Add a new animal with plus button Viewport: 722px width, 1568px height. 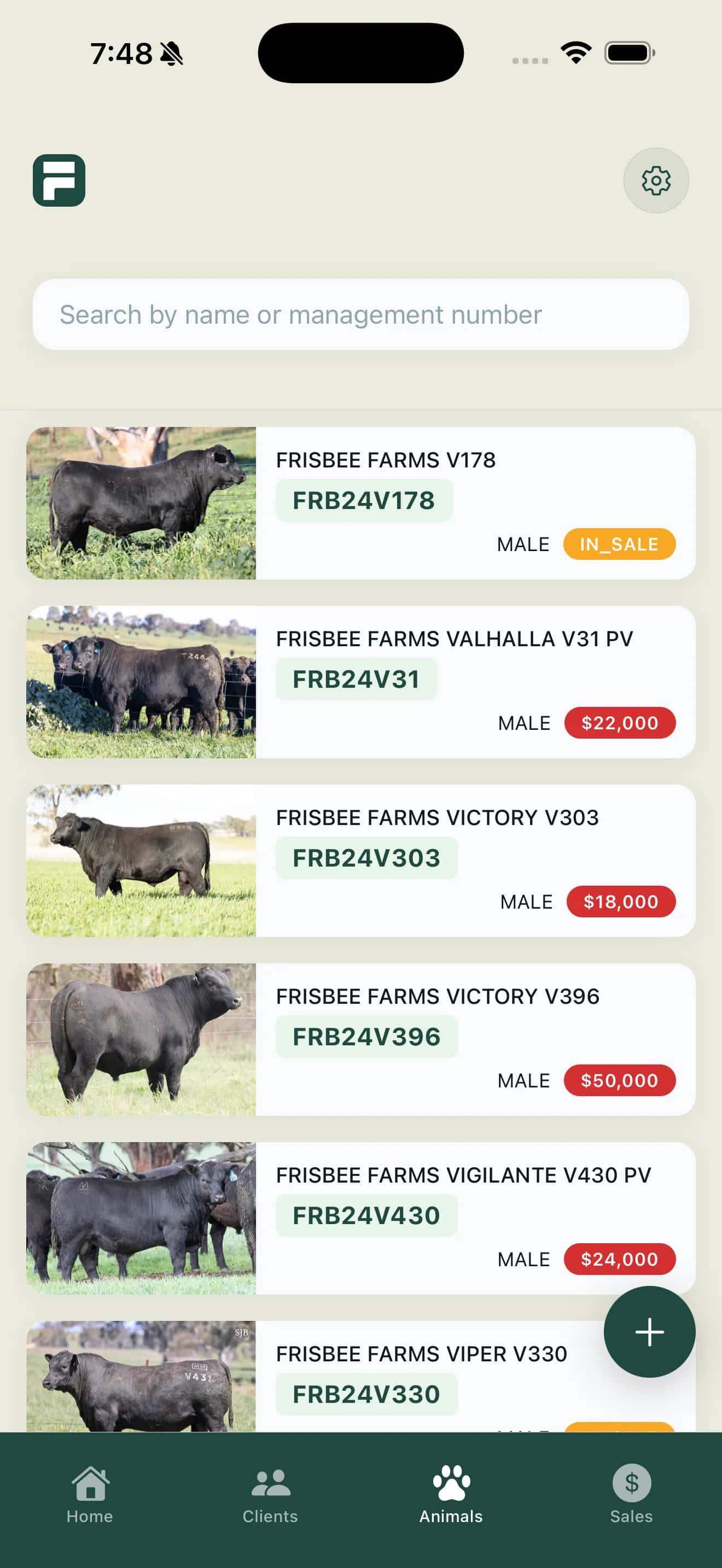649,1331
